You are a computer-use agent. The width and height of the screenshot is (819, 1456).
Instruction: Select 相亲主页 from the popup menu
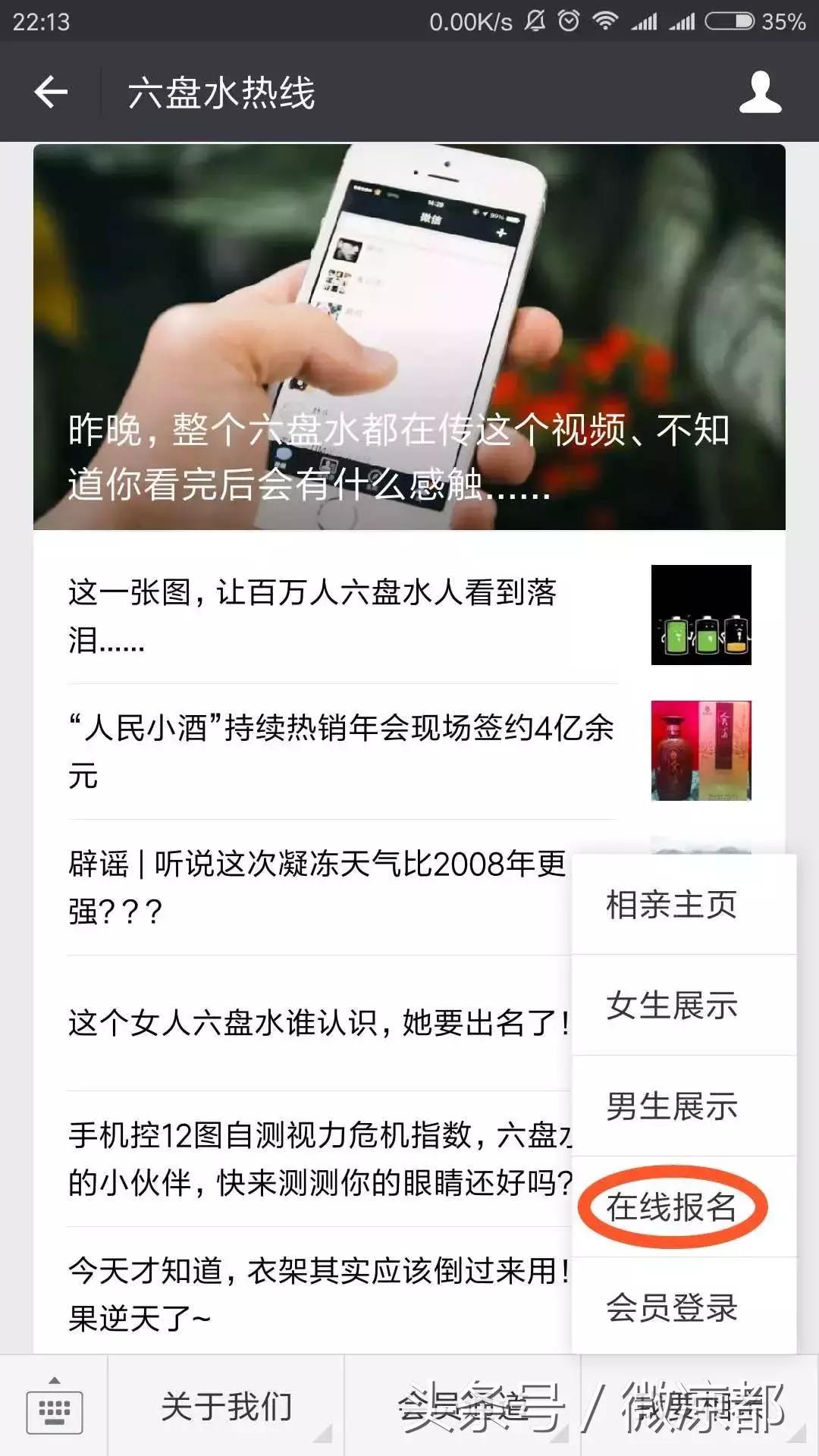coord(671,904)
